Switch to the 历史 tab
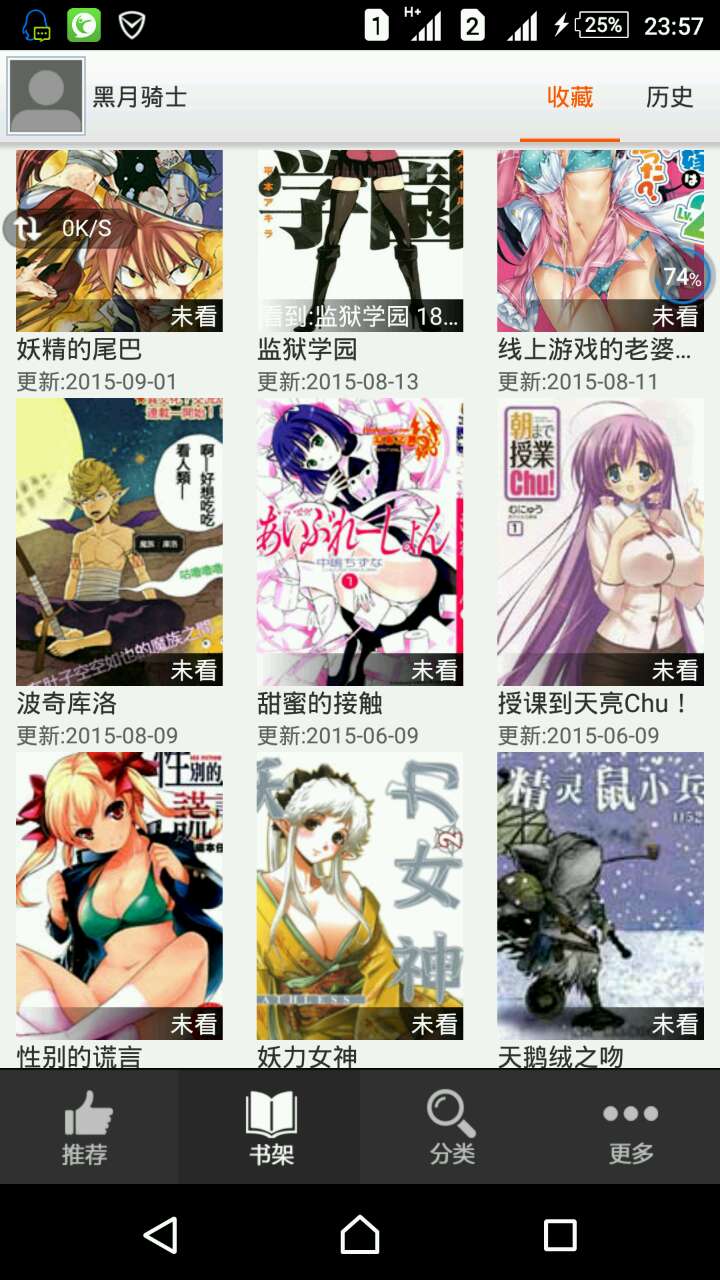The width and height of the screenshot is (720, 1280). pos(669,97)
